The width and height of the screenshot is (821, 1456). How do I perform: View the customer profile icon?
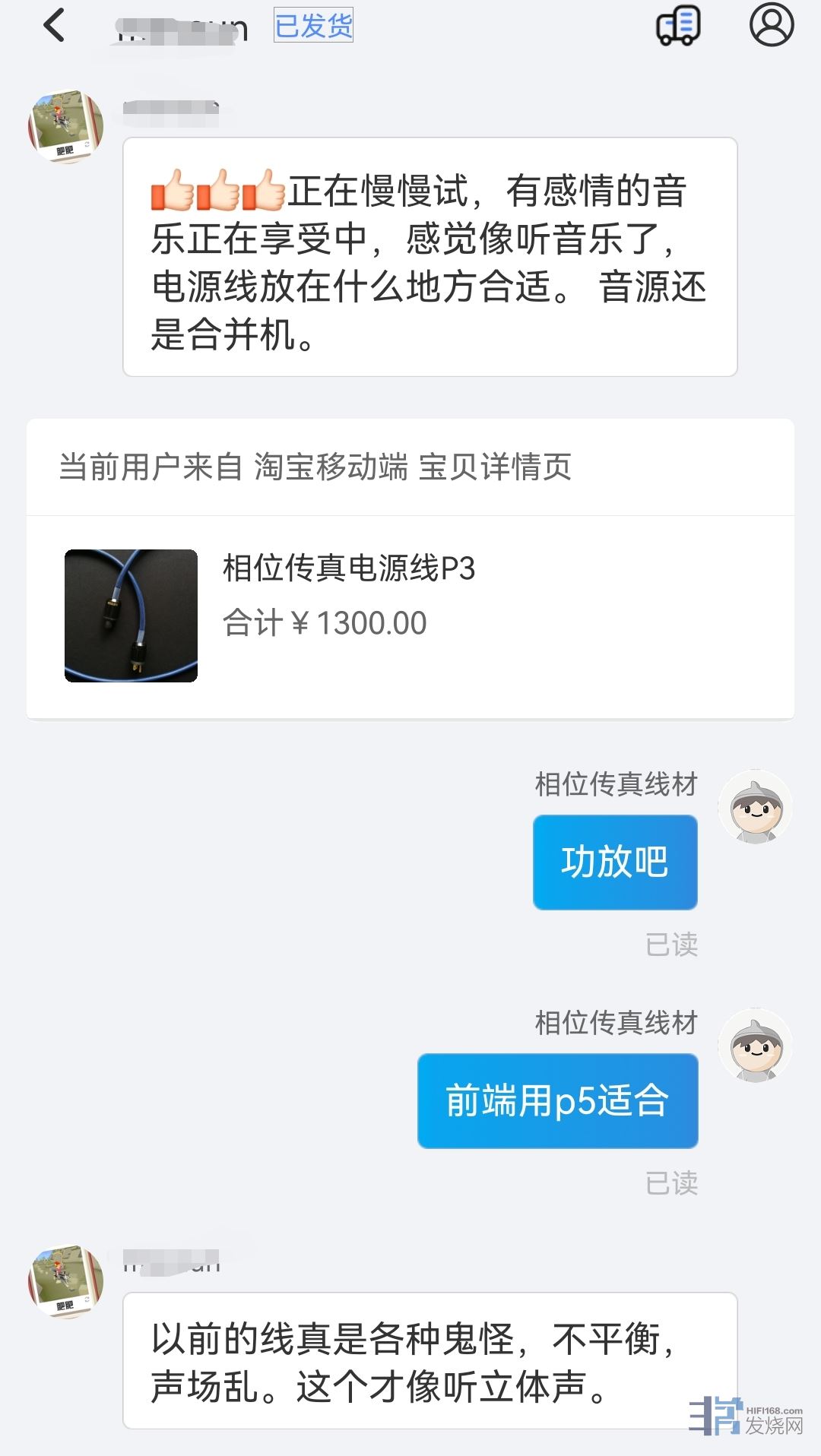point(771,24)
